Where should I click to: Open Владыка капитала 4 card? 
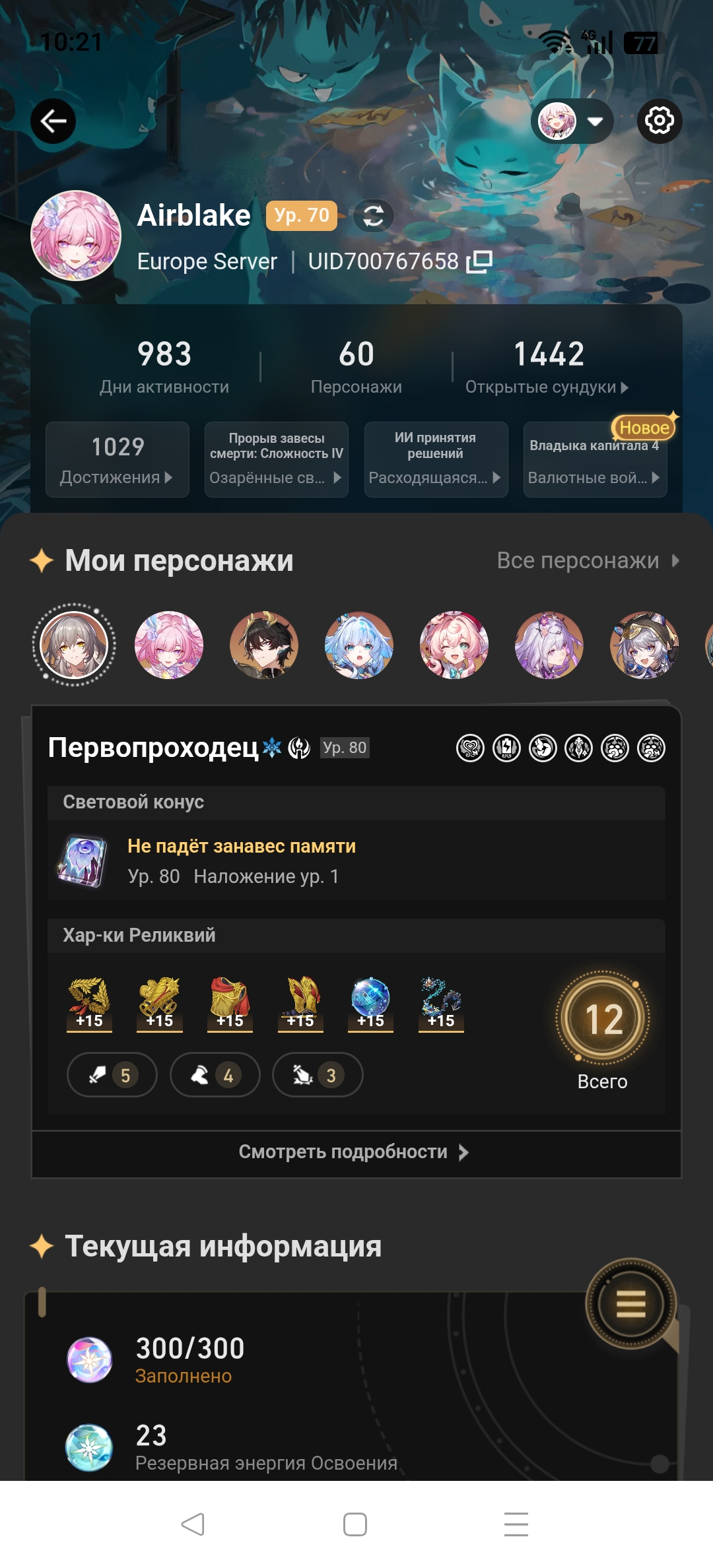click(x=595, y=459)
